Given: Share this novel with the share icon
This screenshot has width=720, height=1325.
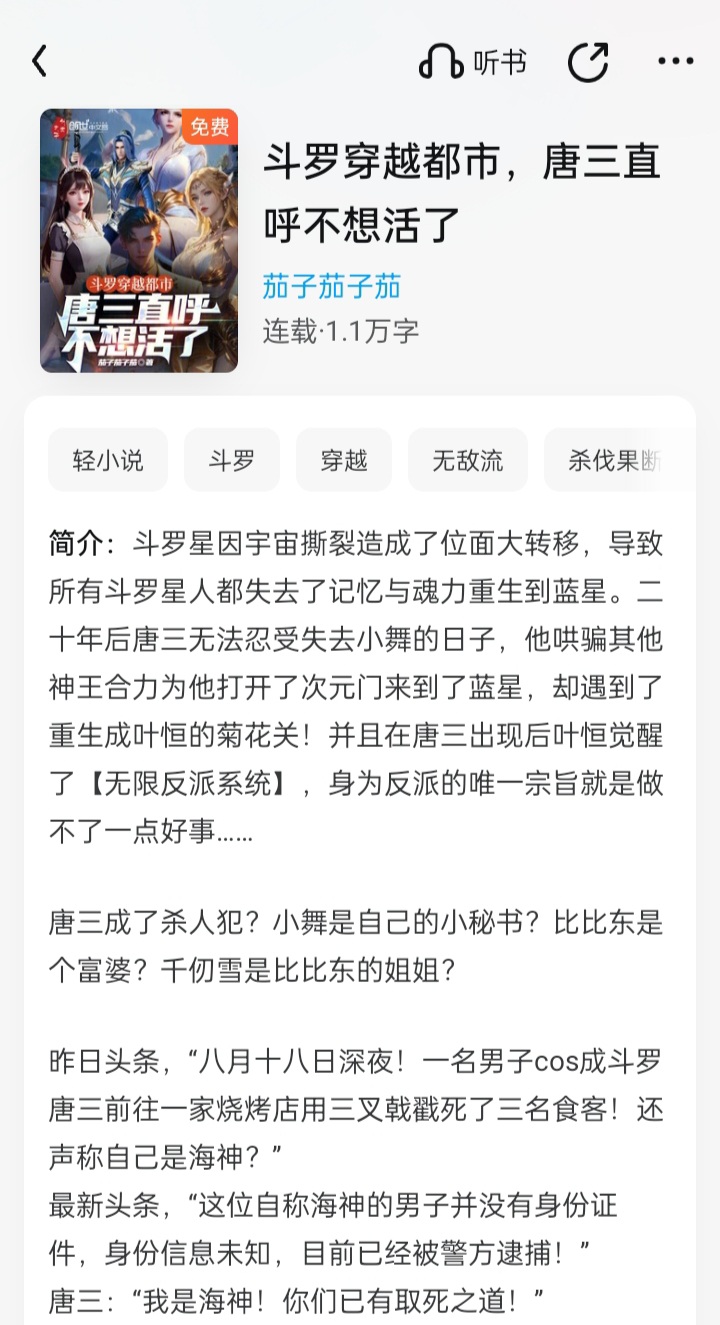Looking at the screenshot, I should (588, 62).
